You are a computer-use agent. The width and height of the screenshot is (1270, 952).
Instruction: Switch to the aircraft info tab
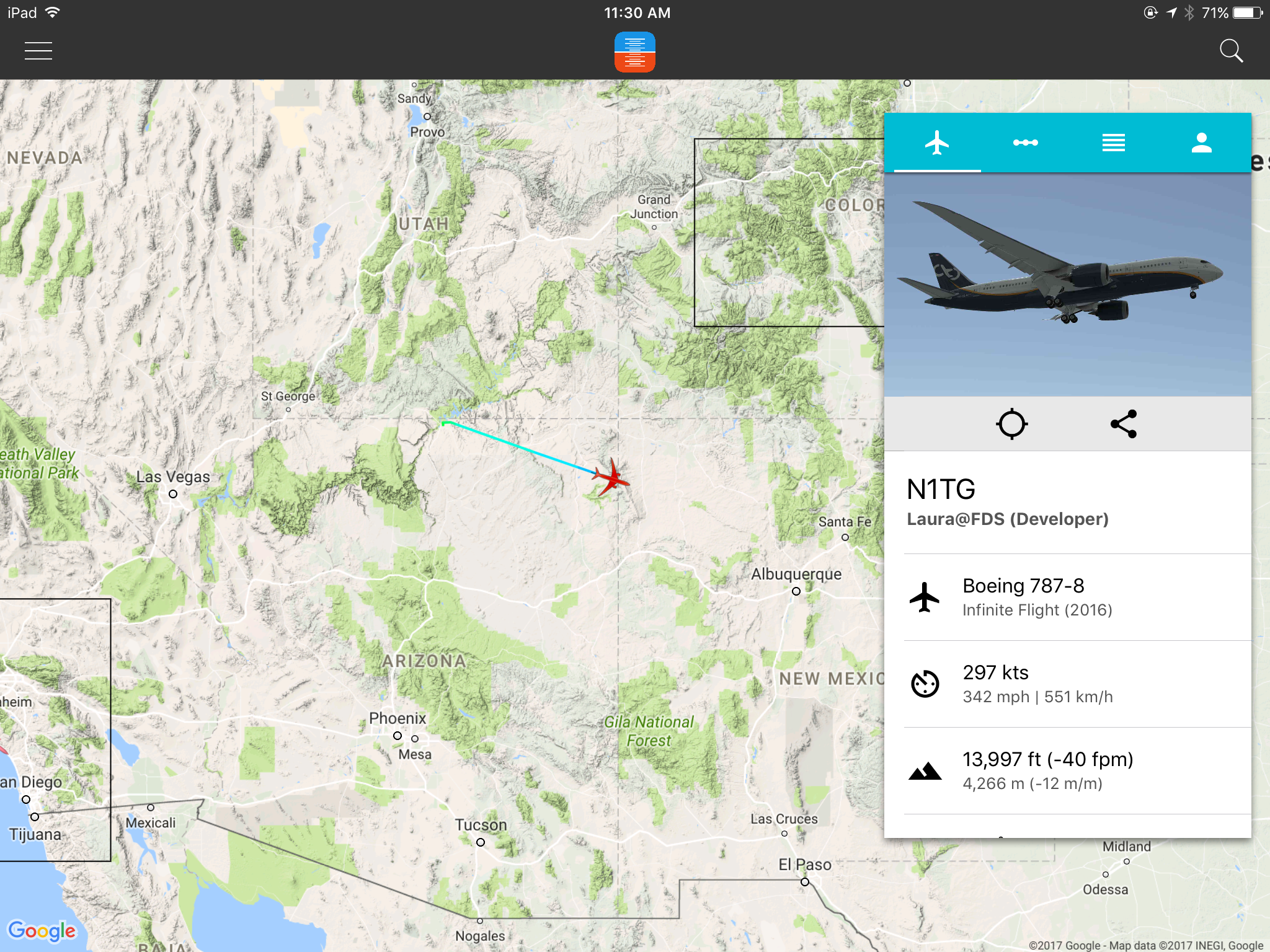[x=937, y=143]
